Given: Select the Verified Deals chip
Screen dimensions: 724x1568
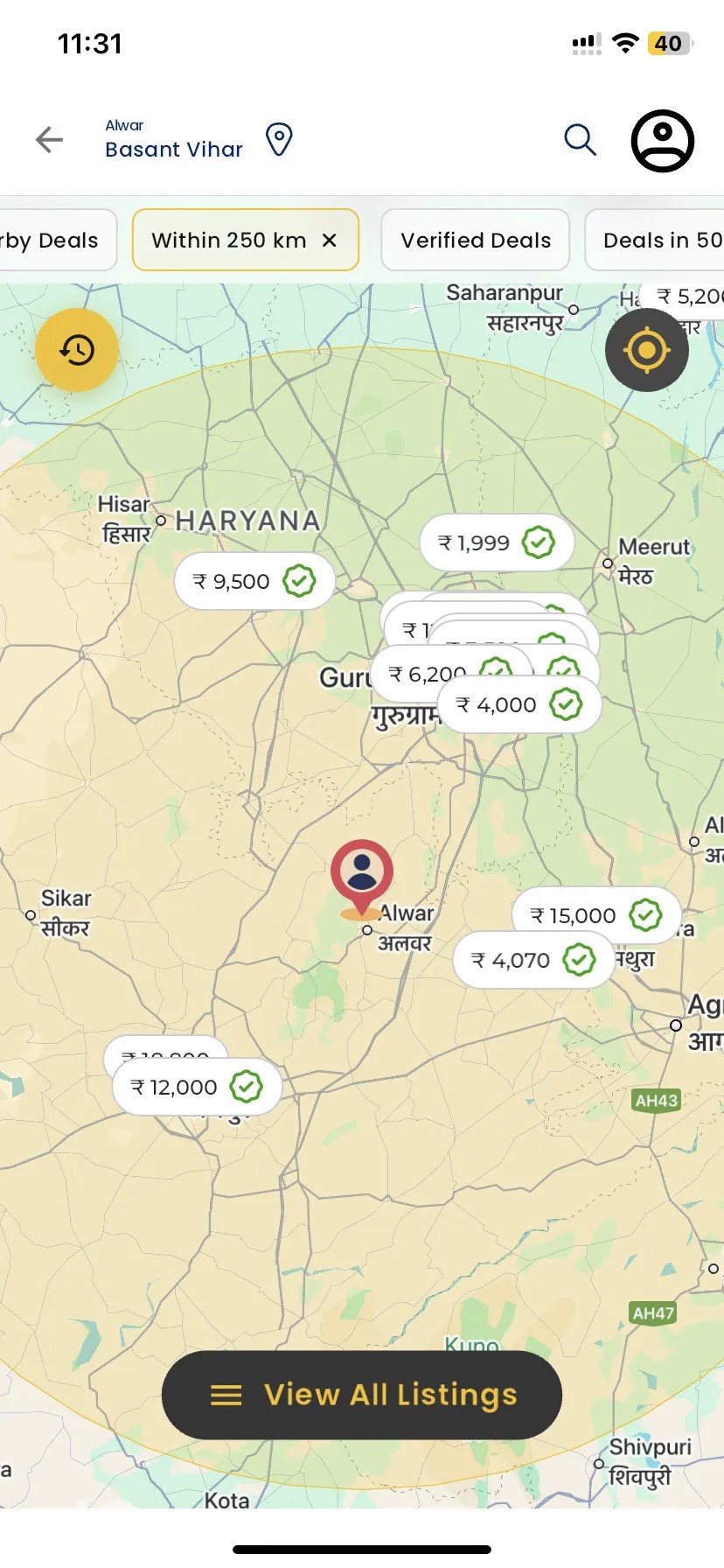Looking at the screenshot, I should [x=475, y=241].
